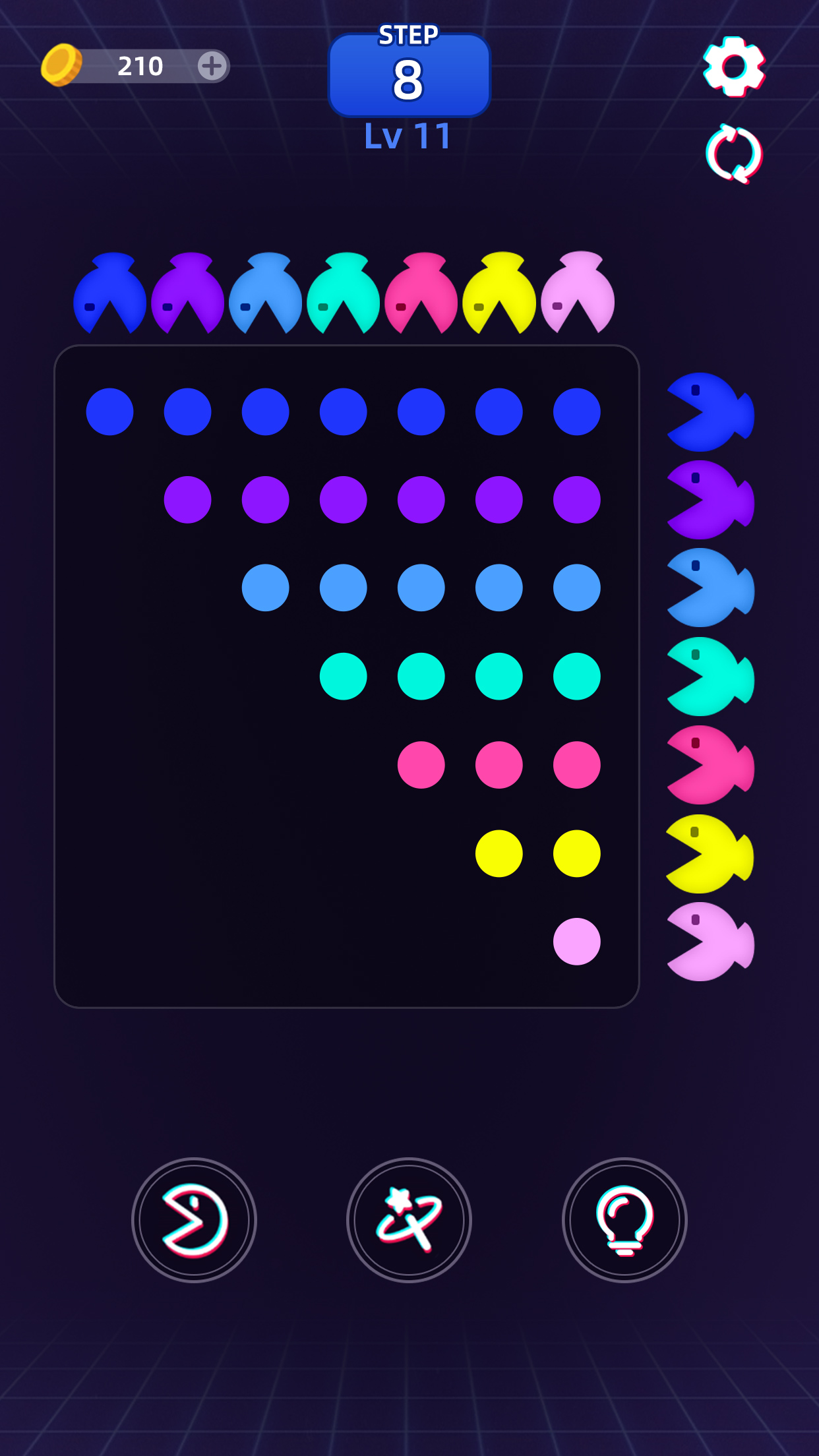Send the hot pink top eater downward

pyautogui.click(x=421, y=294)
